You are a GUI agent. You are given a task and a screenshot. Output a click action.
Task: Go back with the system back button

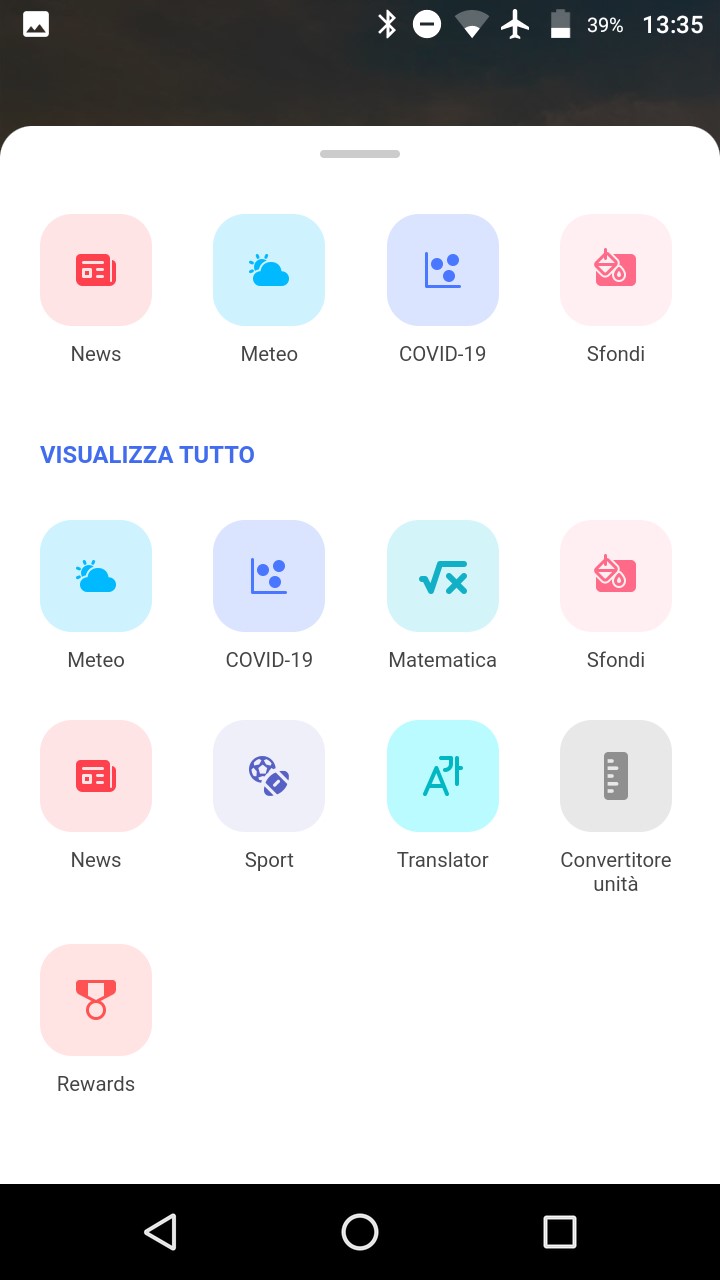[160, 1232]
